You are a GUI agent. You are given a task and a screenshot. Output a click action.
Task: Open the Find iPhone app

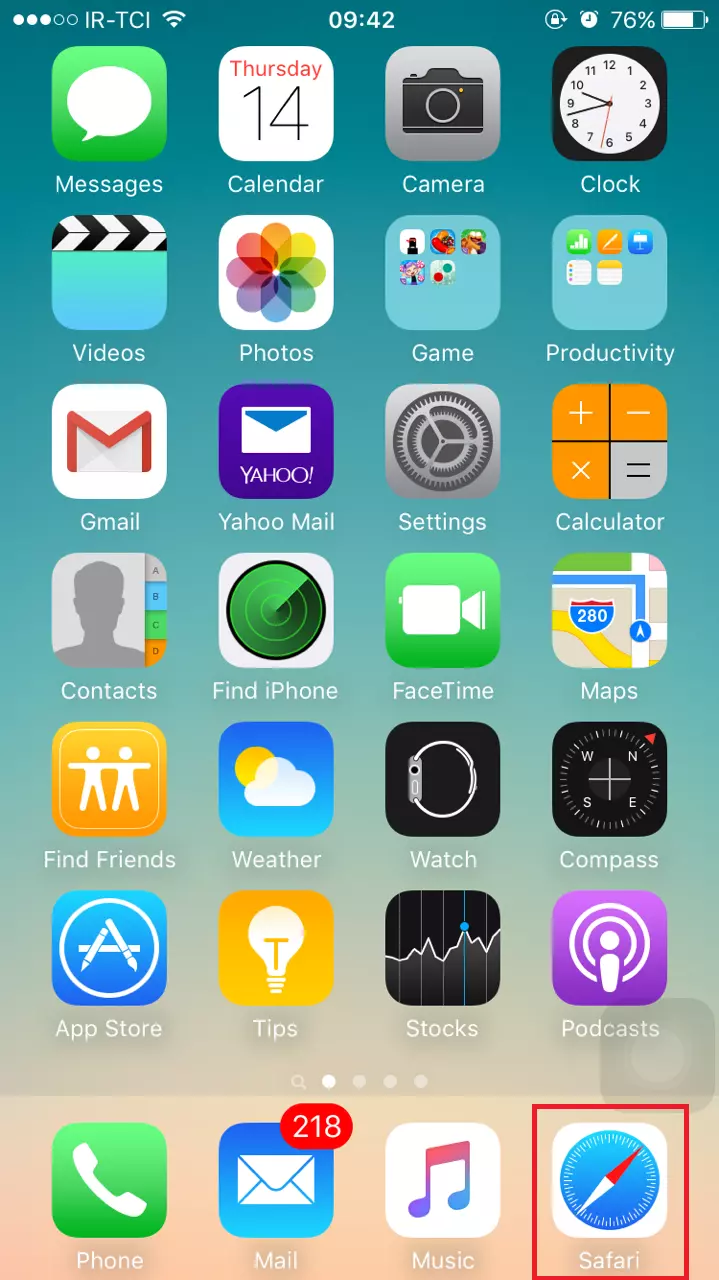pos(276,610)
